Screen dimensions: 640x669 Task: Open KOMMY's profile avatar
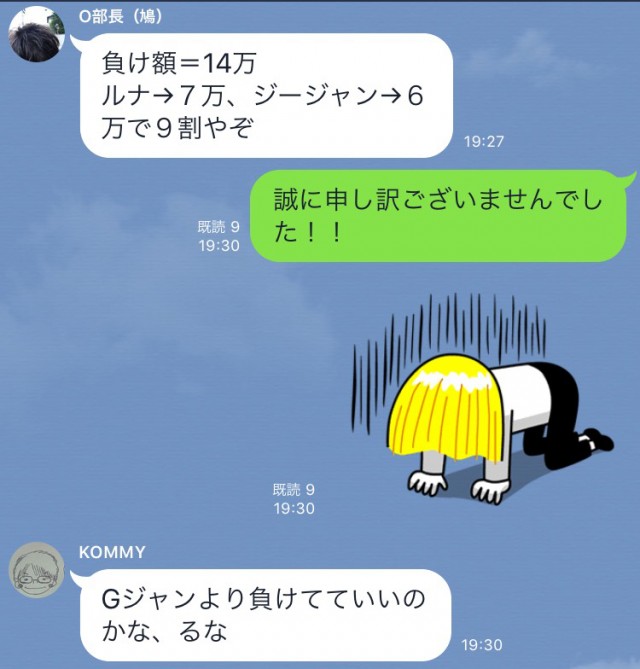tap(37, 573)
